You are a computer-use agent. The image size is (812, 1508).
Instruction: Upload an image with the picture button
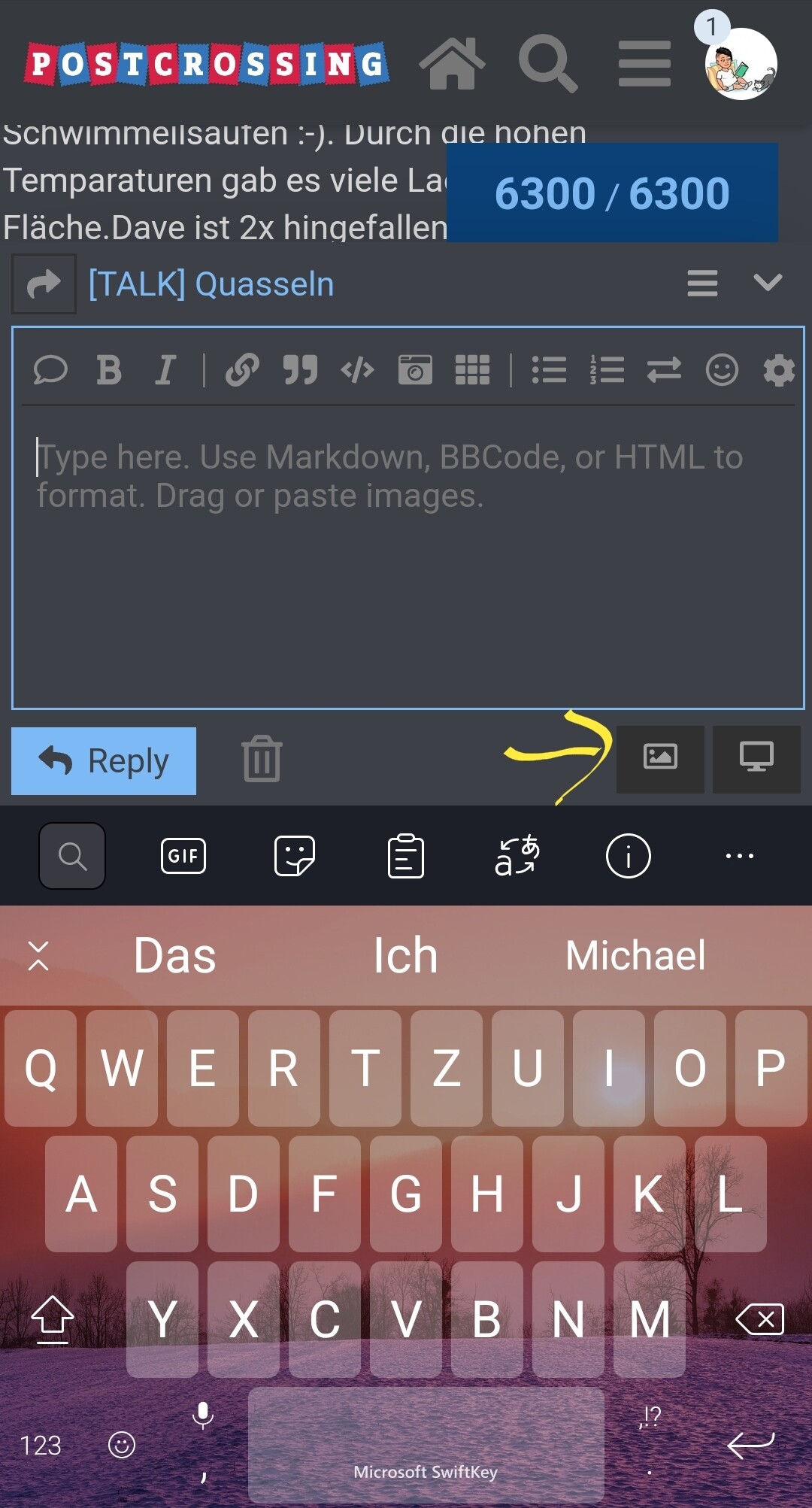point(660,759)
